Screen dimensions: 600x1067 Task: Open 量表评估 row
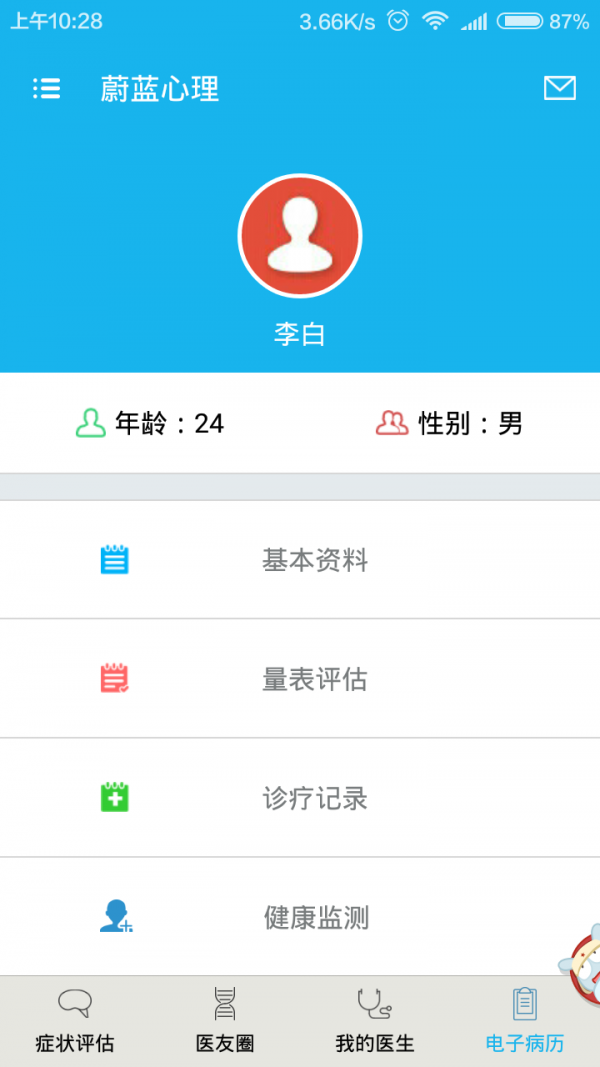click(x=300, y=679)
